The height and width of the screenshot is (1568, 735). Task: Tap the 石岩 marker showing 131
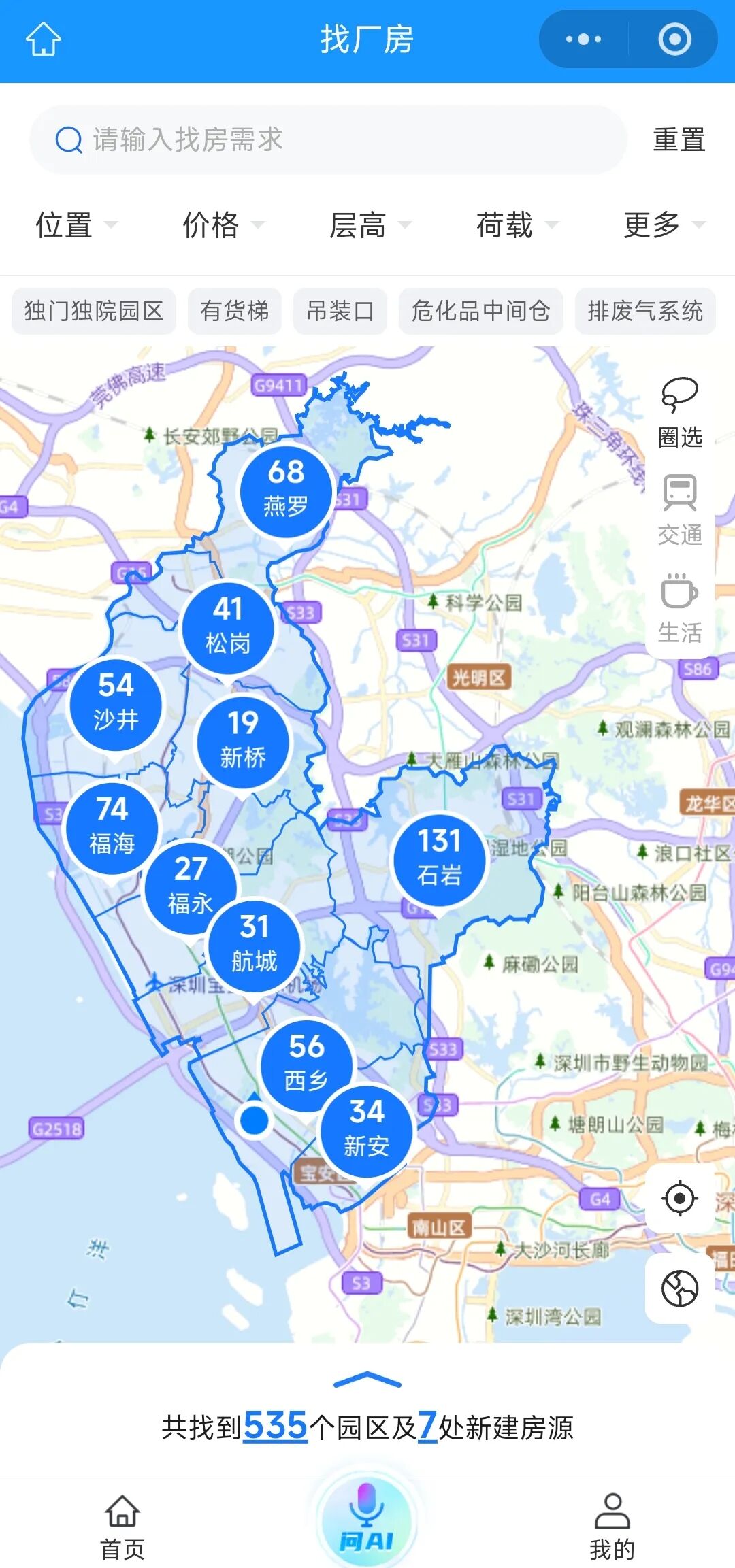pos(440,858)
